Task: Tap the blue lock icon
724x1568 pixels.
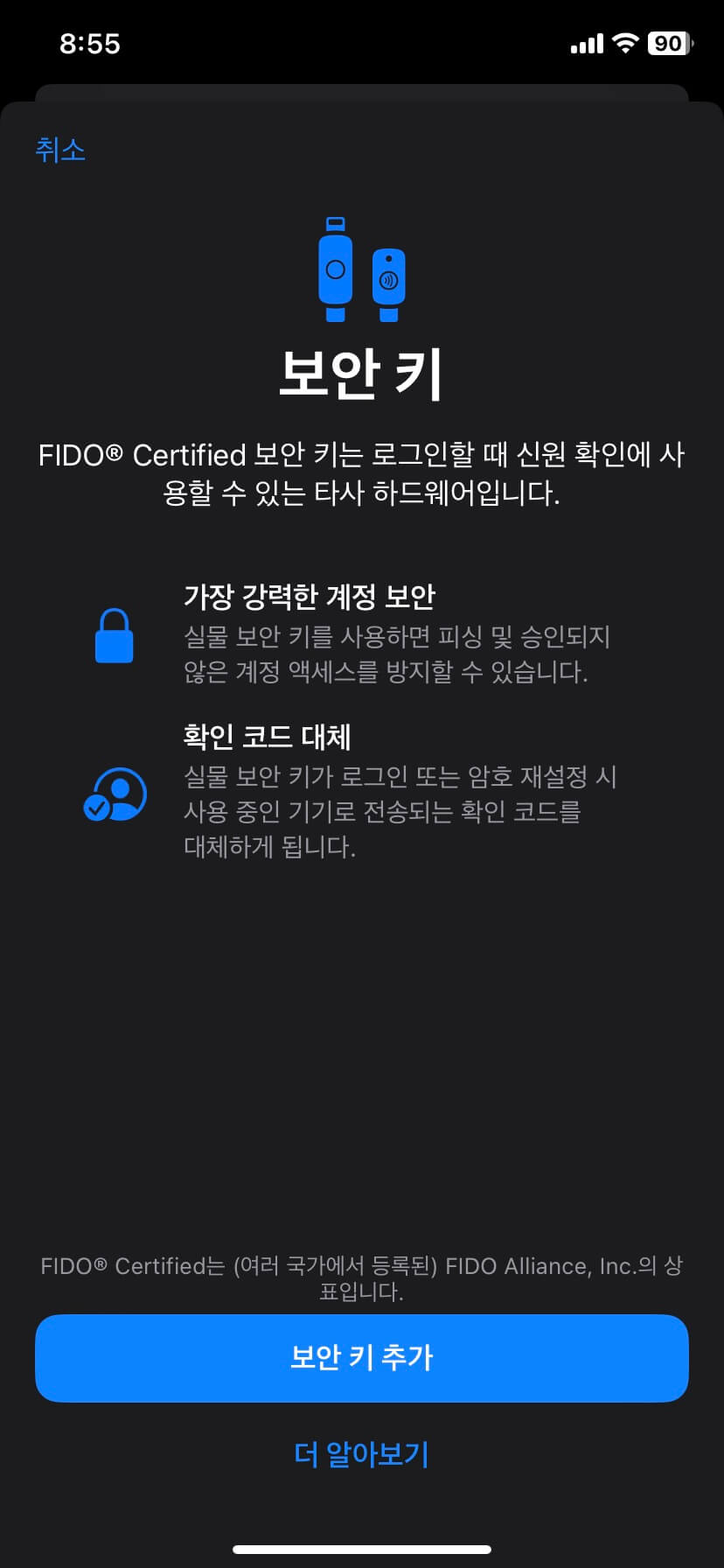Action: point(114,636)
